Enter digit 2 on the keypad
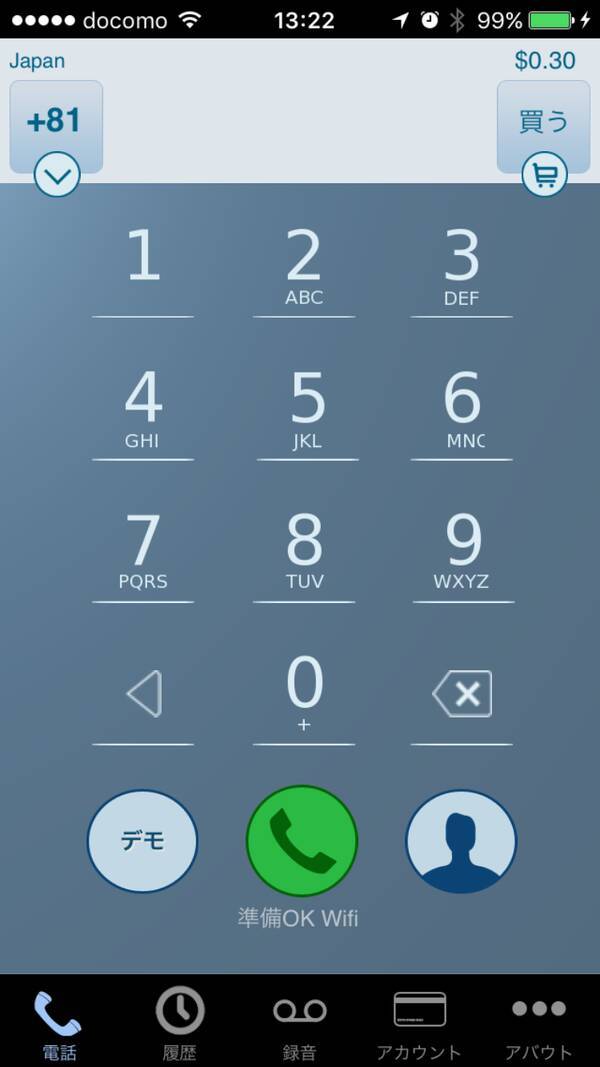Viewport: 600px width, 1067px height. (x=304, y=265)
